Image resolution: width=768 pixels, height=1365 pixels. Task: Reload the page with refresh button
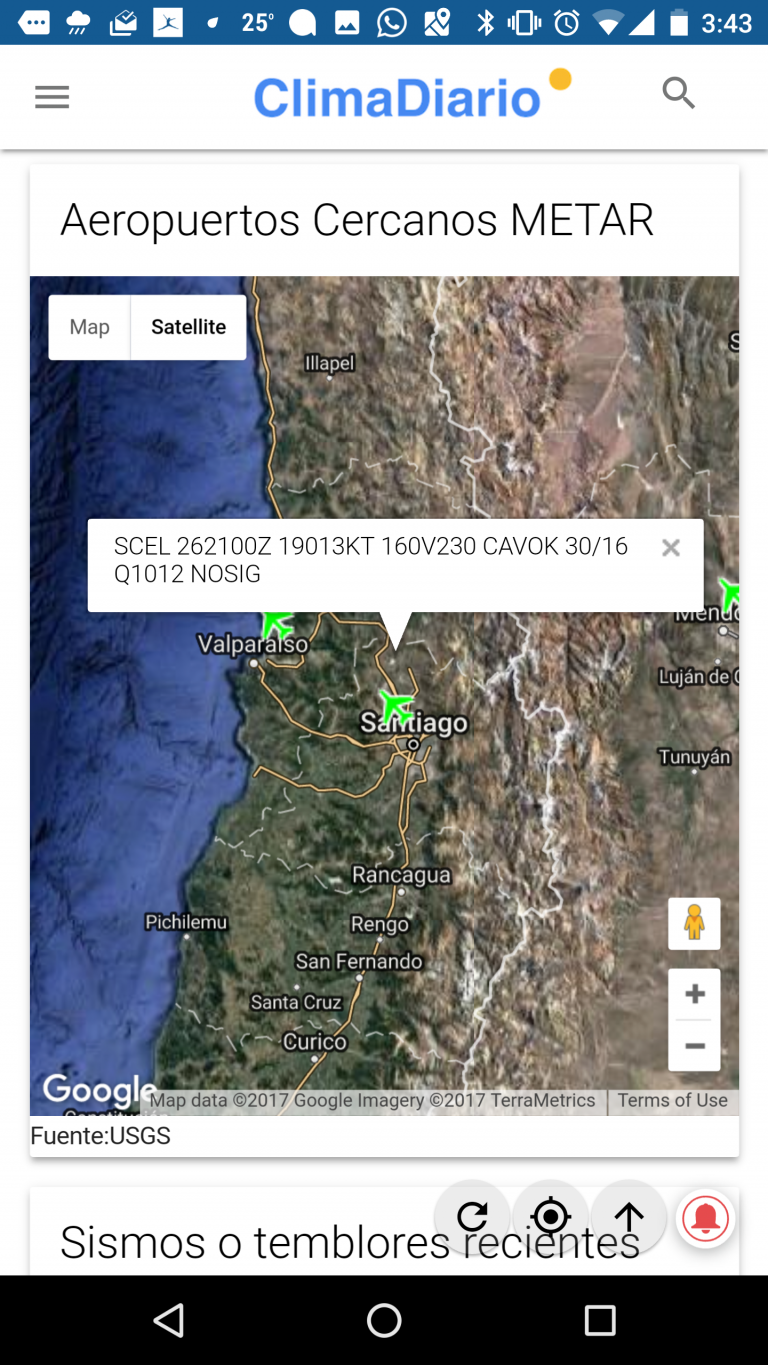[472, 1217]
